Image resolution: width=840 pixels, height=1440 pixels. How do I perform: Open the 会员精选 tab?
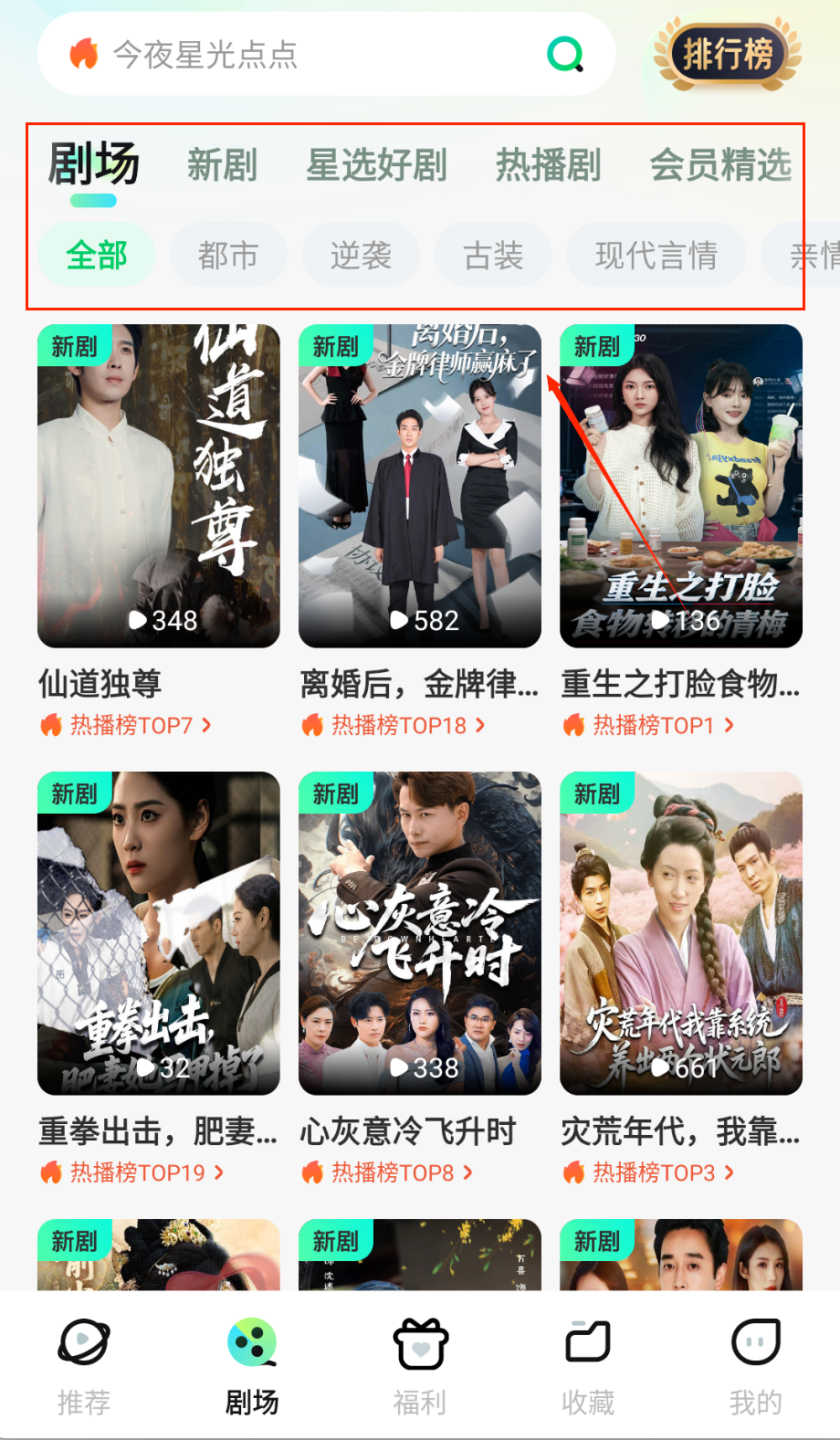tap(720, 166)
